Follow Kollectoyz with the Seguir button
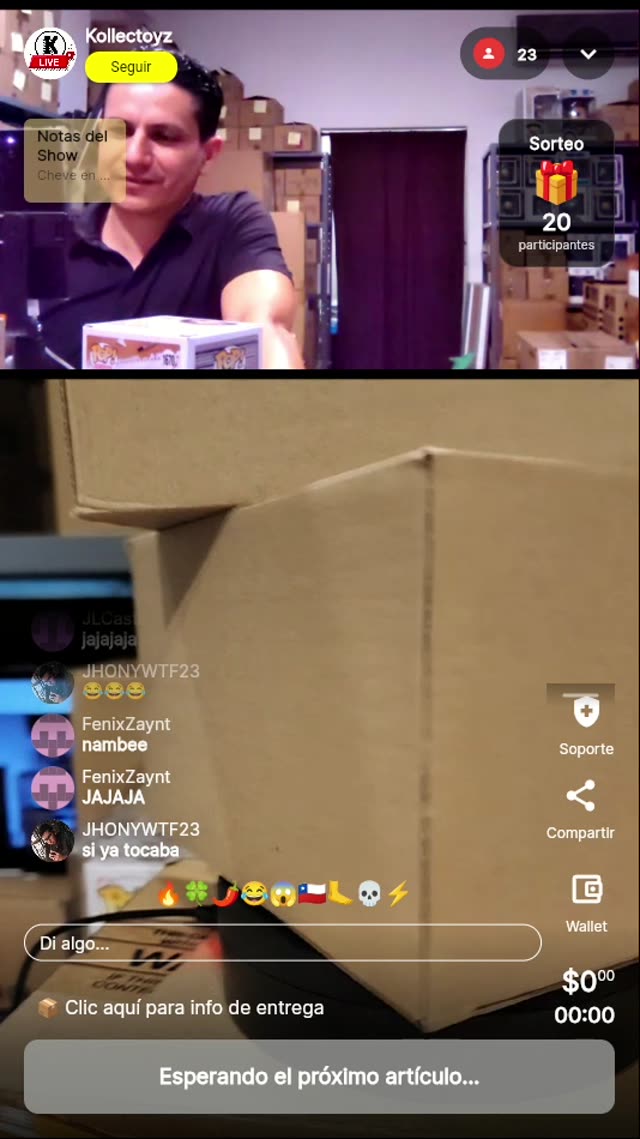 click(x=131, y=67)
